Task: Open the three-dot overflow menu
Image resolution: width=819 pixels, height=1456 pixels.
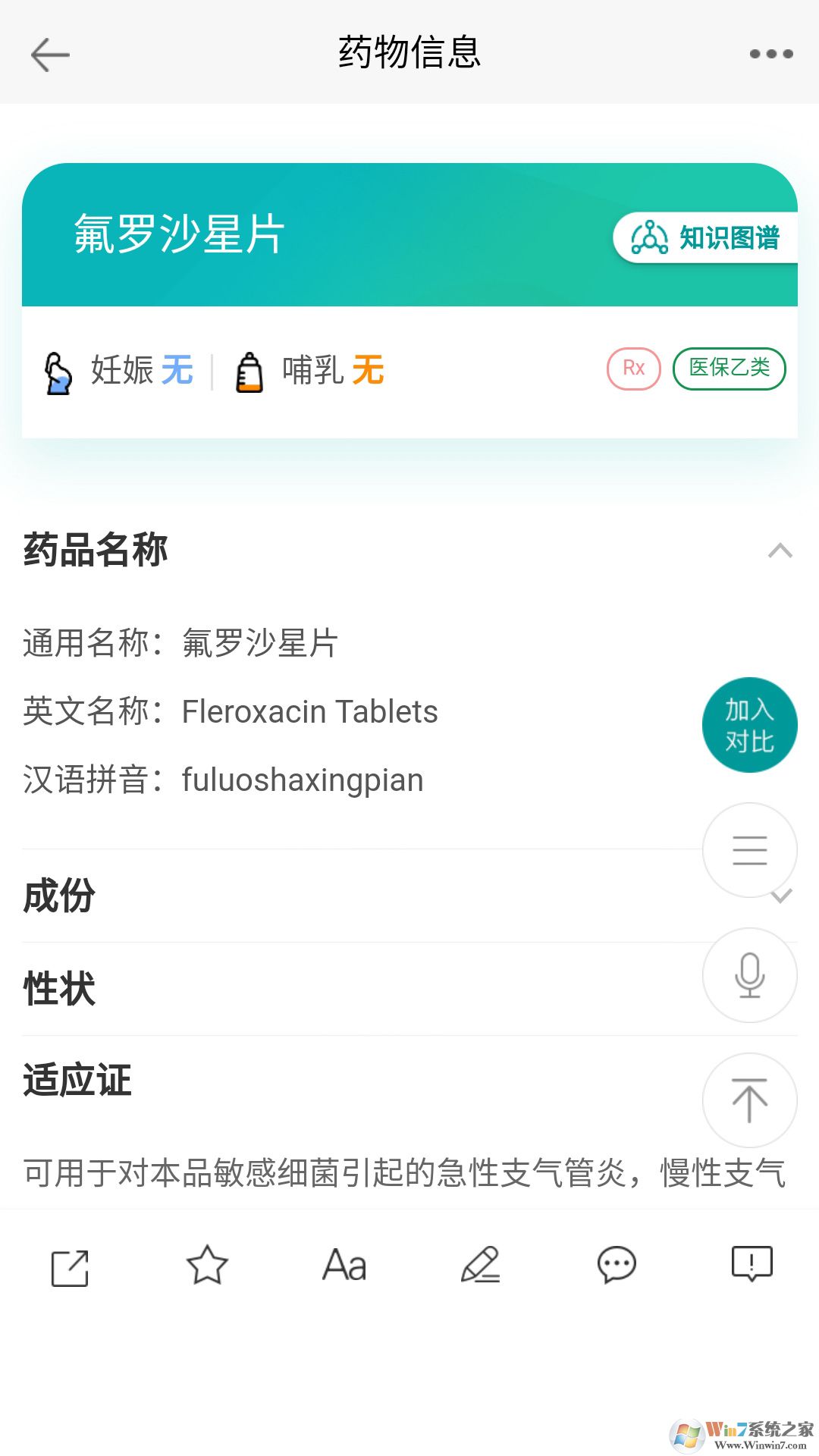Action: click(x=771, y=54)
